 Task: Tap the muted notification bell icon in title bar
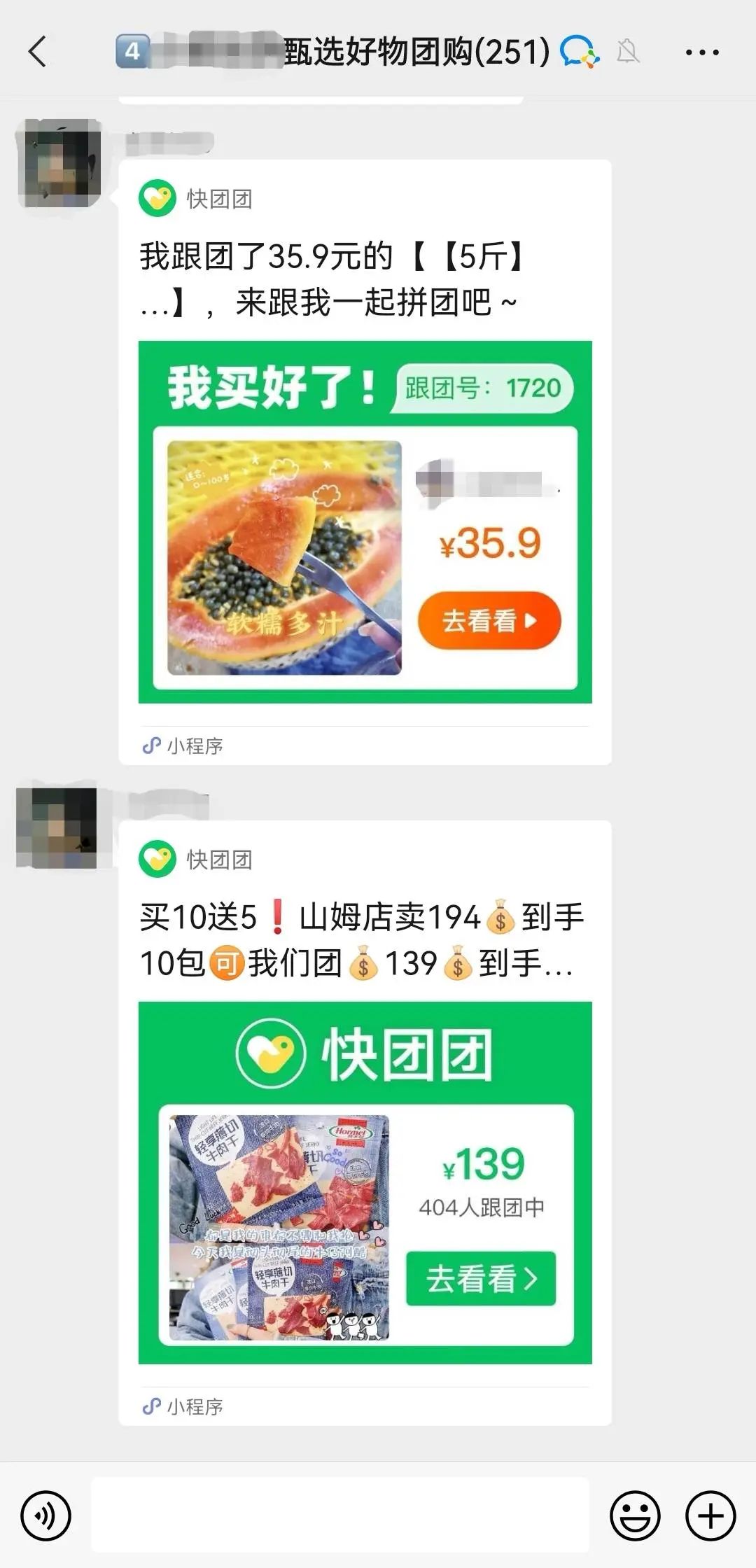coord(628,51)
